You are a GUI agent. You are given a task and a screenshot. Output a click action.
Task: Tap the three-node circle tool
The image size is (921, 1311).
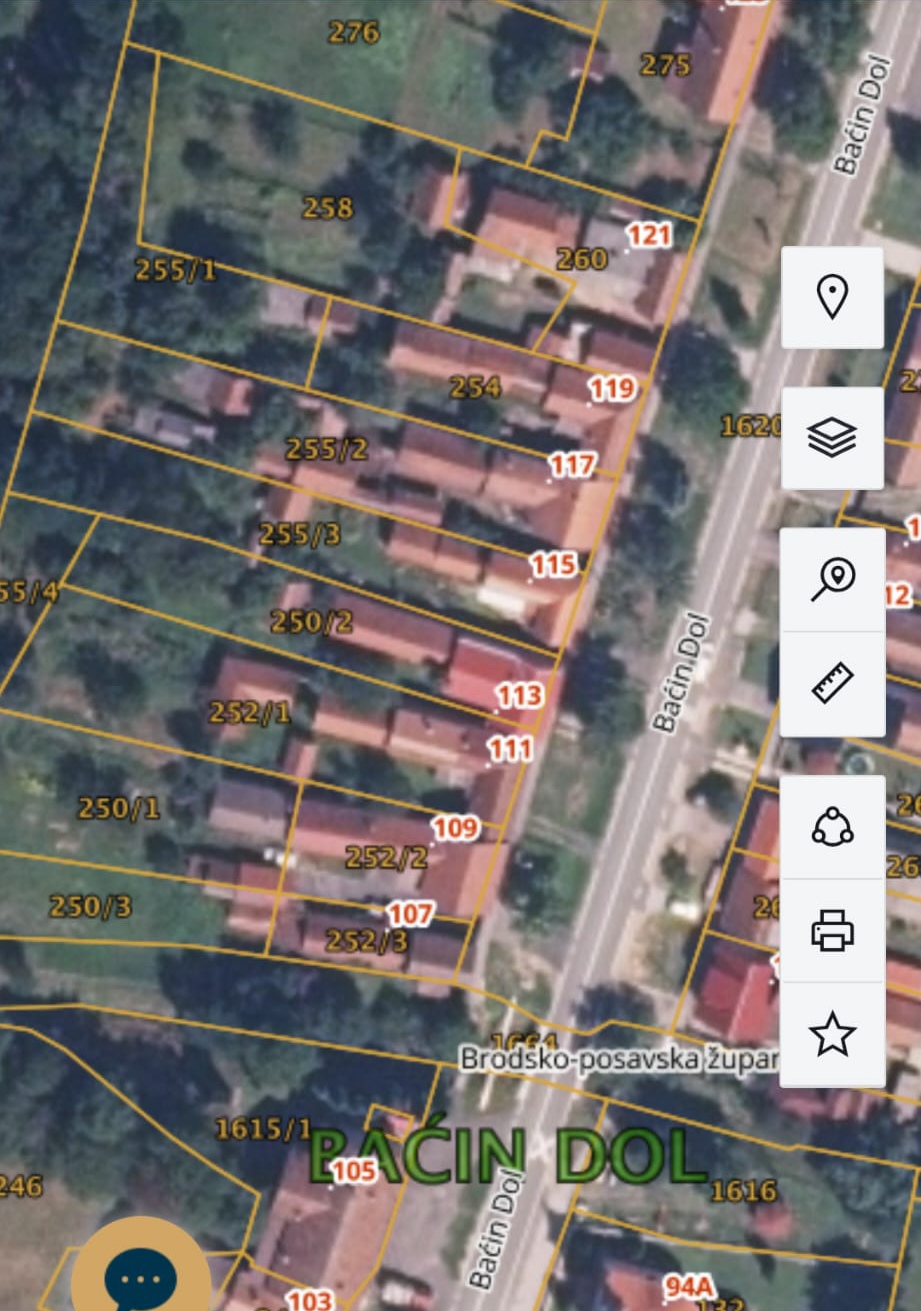tap(832, 827)
